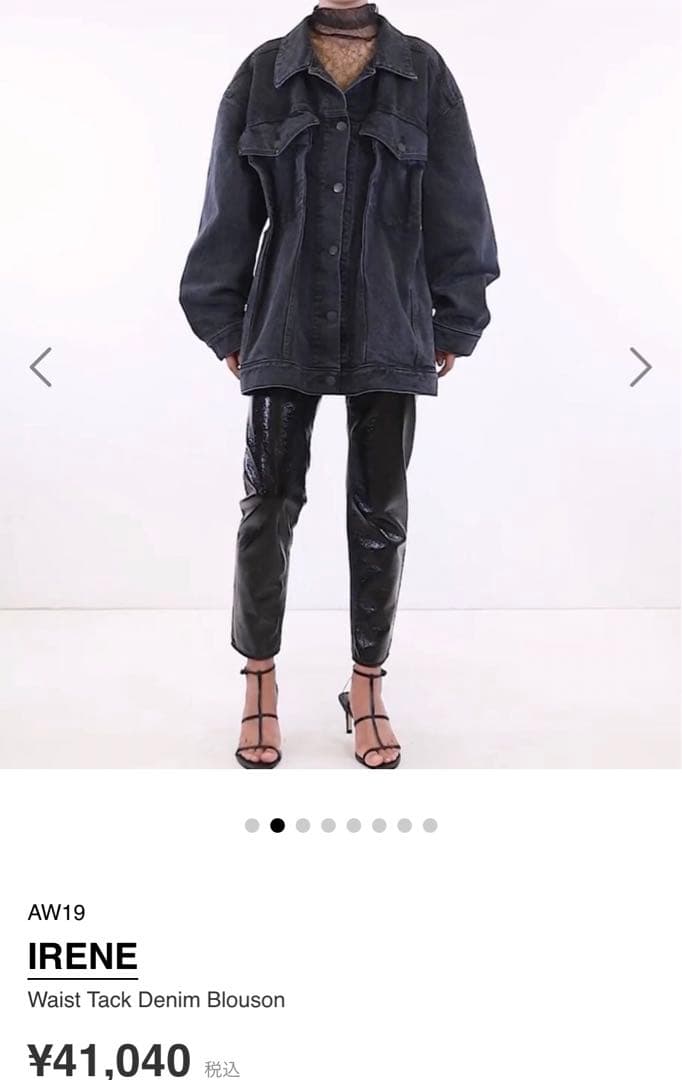682x1080 pixels.
Task: Jump to the first carousel dot
Action: [252, 825]
